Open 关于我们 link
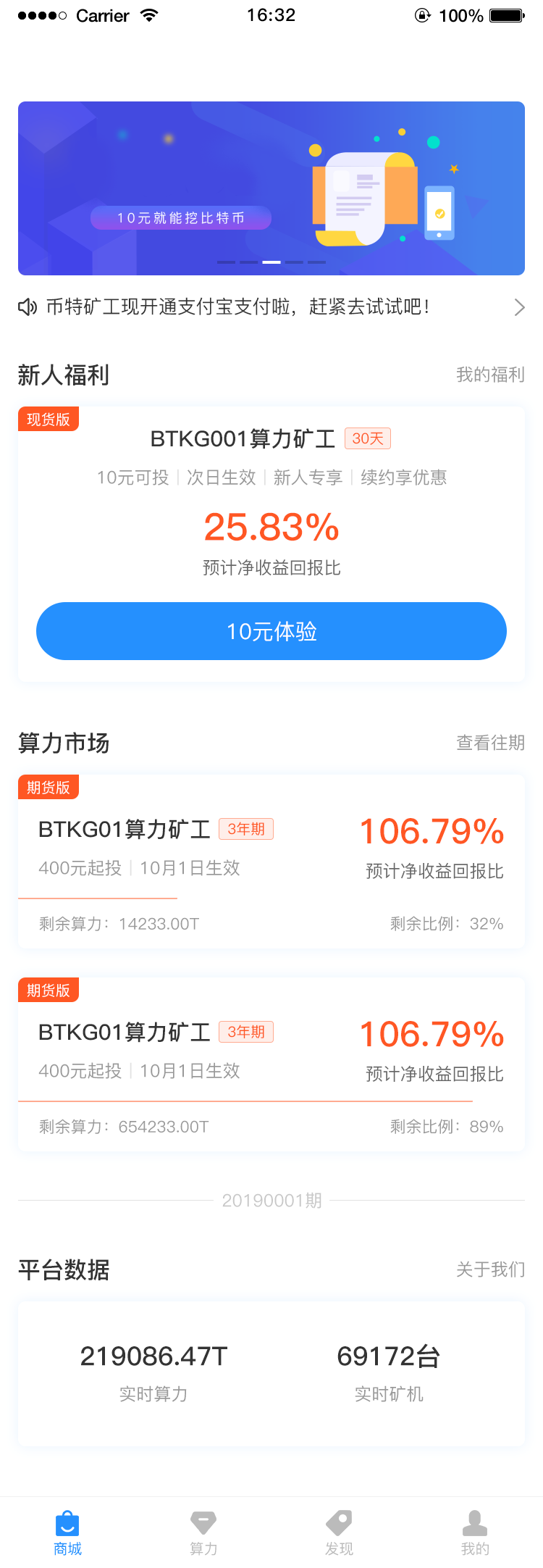 coord(490,1269)
